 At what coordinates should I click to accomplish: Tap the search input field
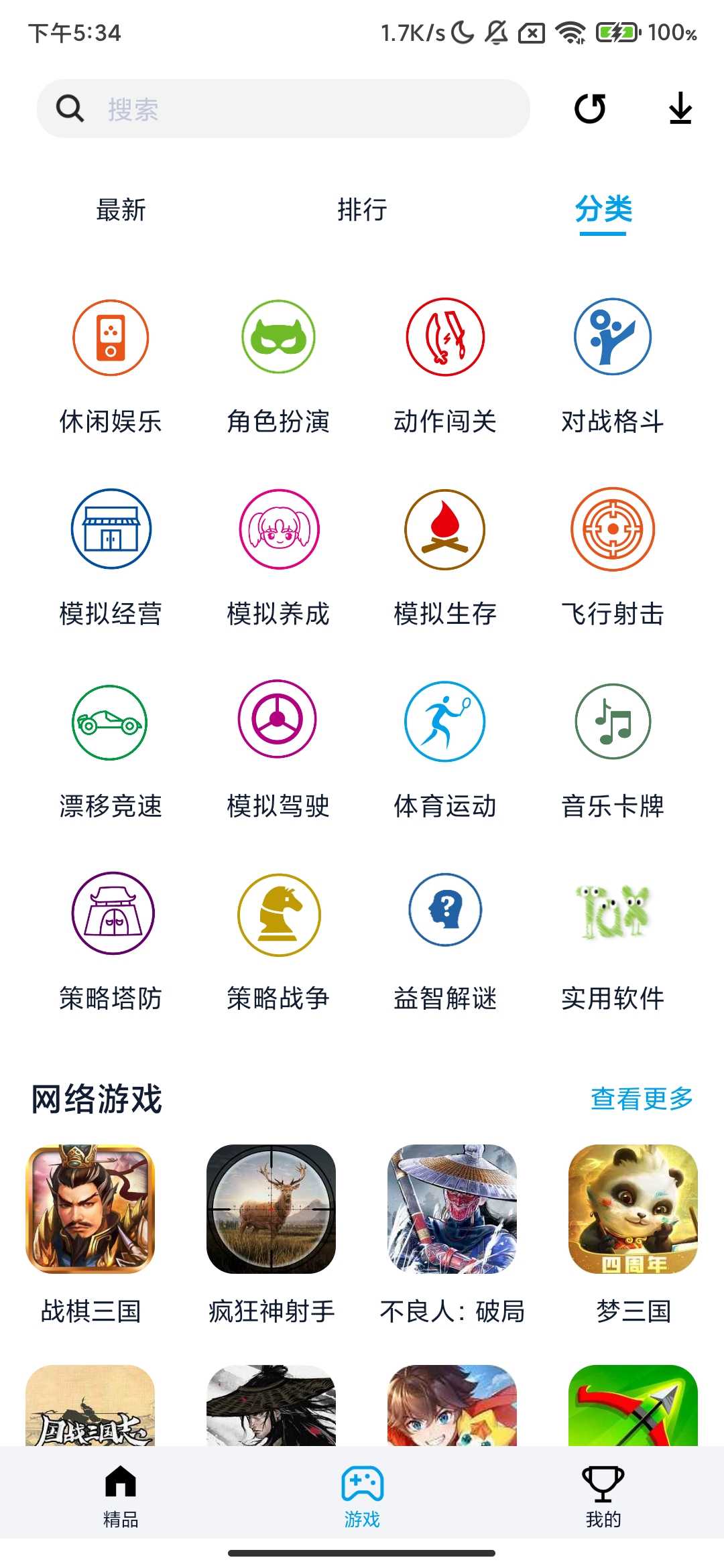point(282,109)
